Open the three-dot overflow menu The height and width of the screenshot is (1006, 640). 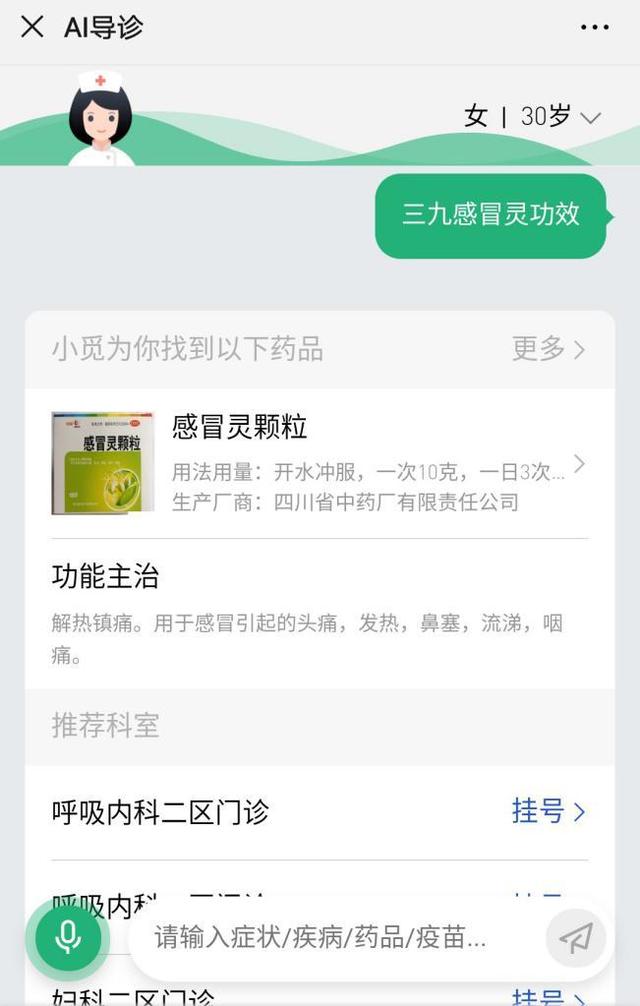pyautogui.click(x=595, y=27)
